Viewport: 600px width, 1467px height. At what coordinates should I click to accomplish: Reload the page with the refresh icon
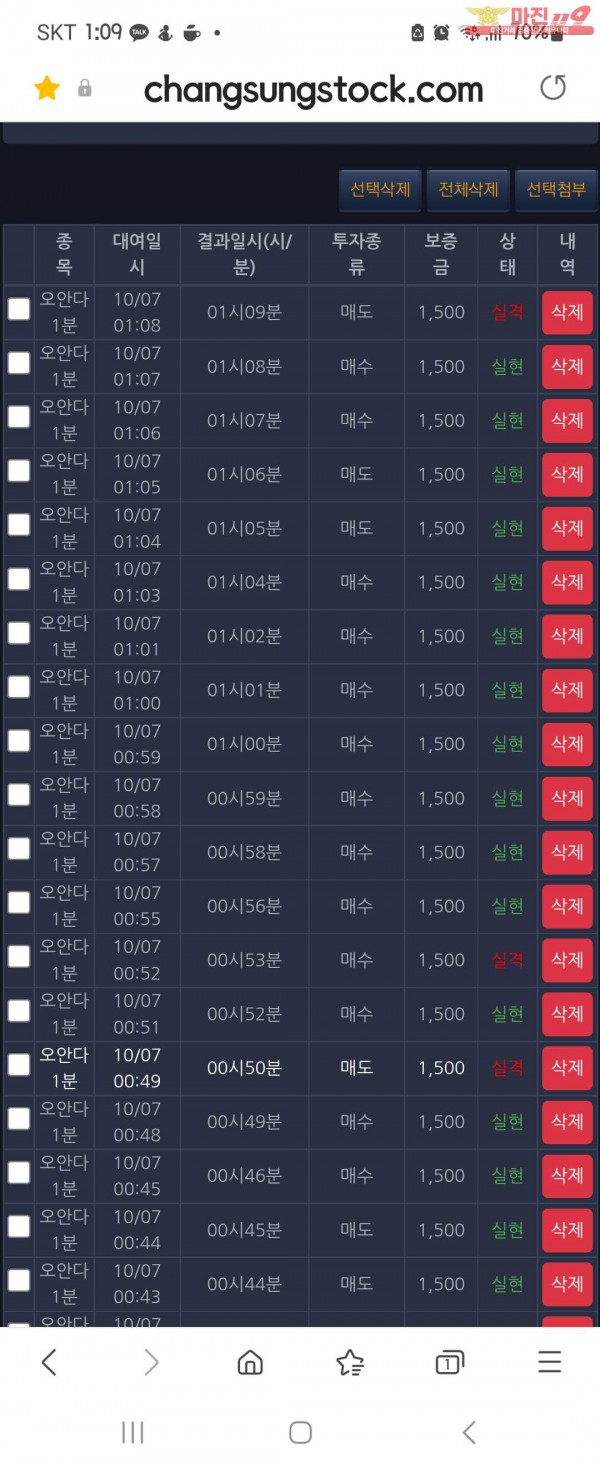[552, 88]
